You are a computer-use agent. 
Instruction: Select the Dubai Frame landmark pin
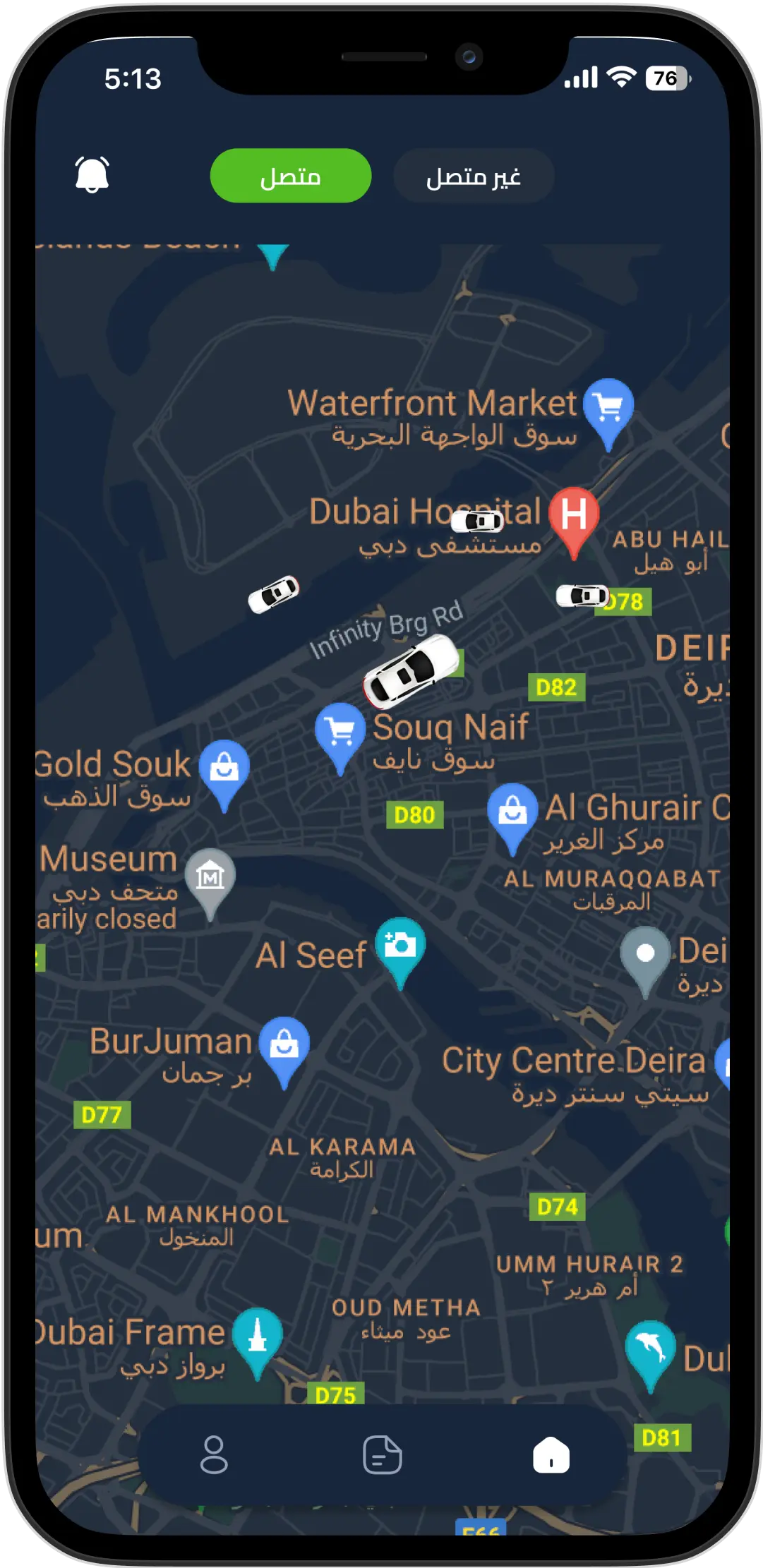click(258, 1336)
